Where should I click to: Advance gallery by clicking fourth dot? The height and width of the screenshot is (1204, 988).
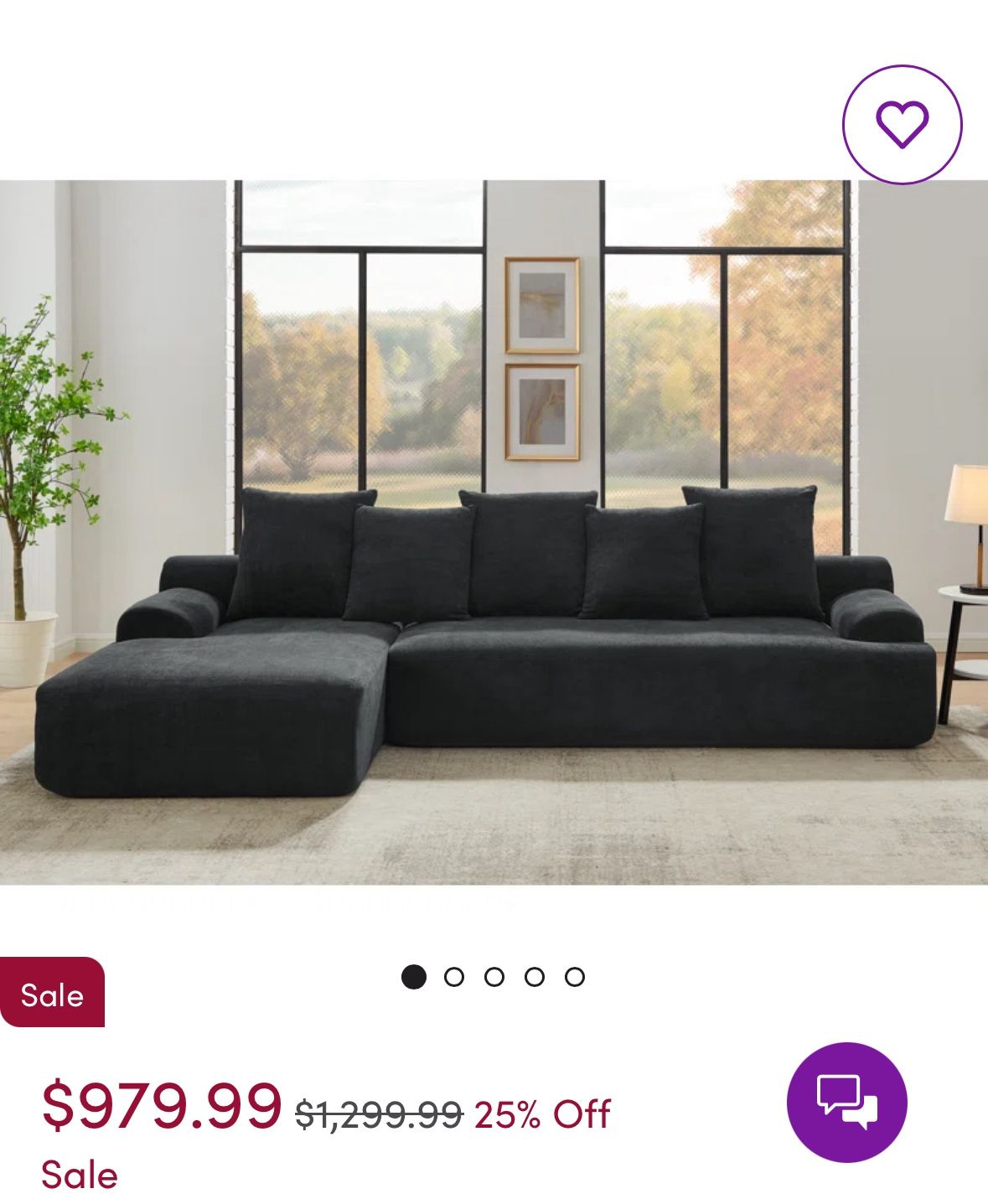[x=535, y=977]
